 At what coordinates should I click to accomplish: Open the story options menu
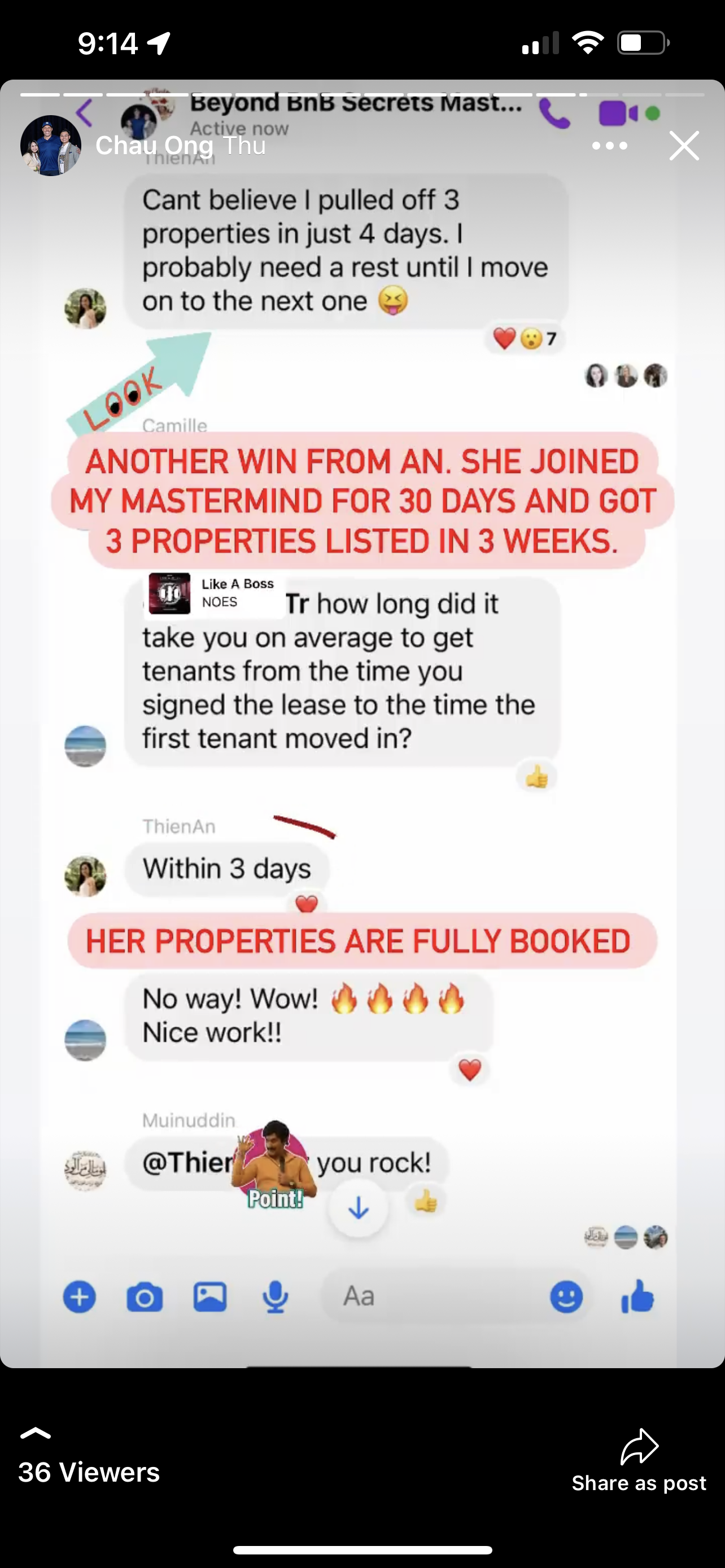click(x=609, y=146)
